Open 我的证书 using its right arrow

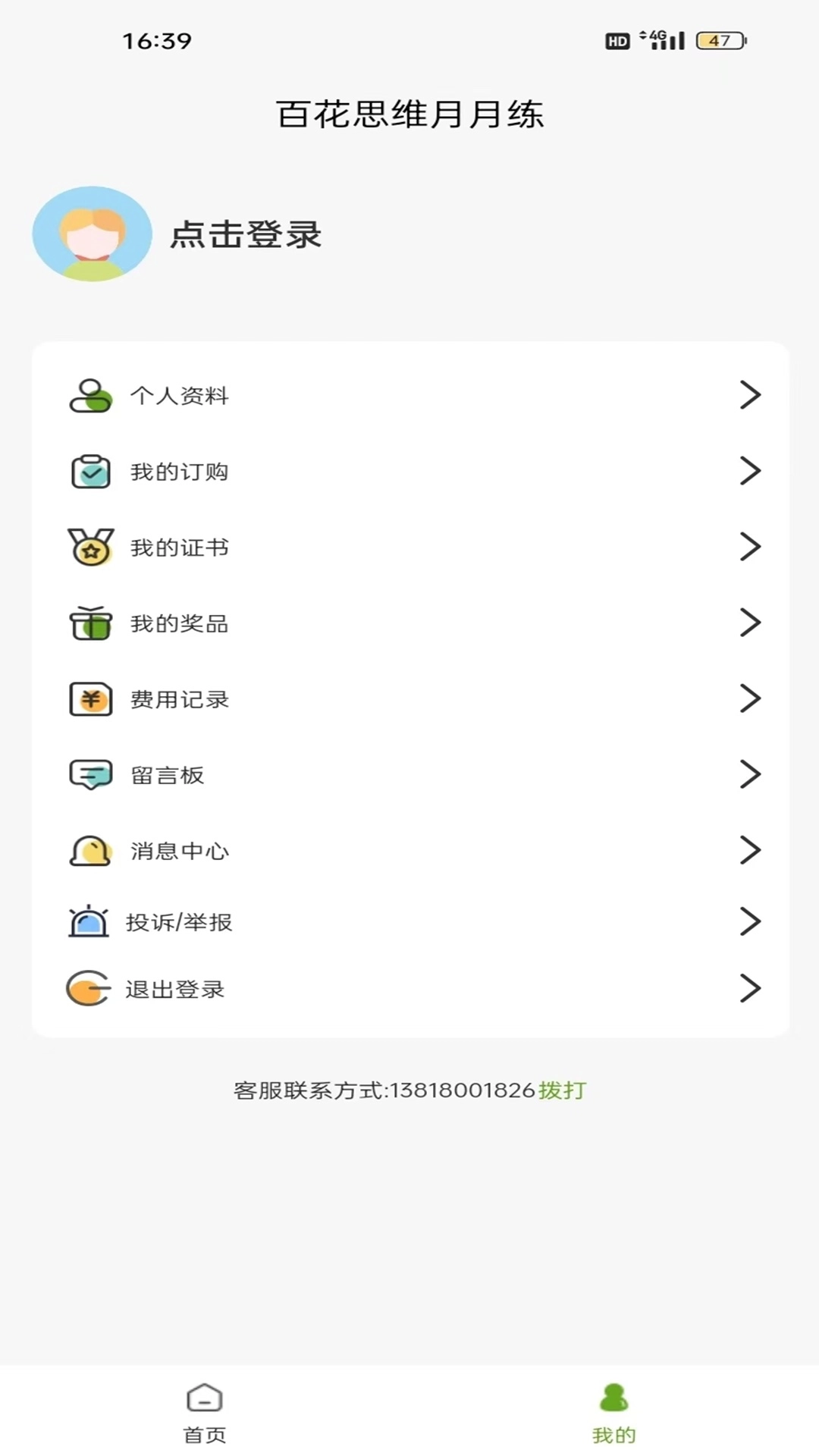click(752, 548)
